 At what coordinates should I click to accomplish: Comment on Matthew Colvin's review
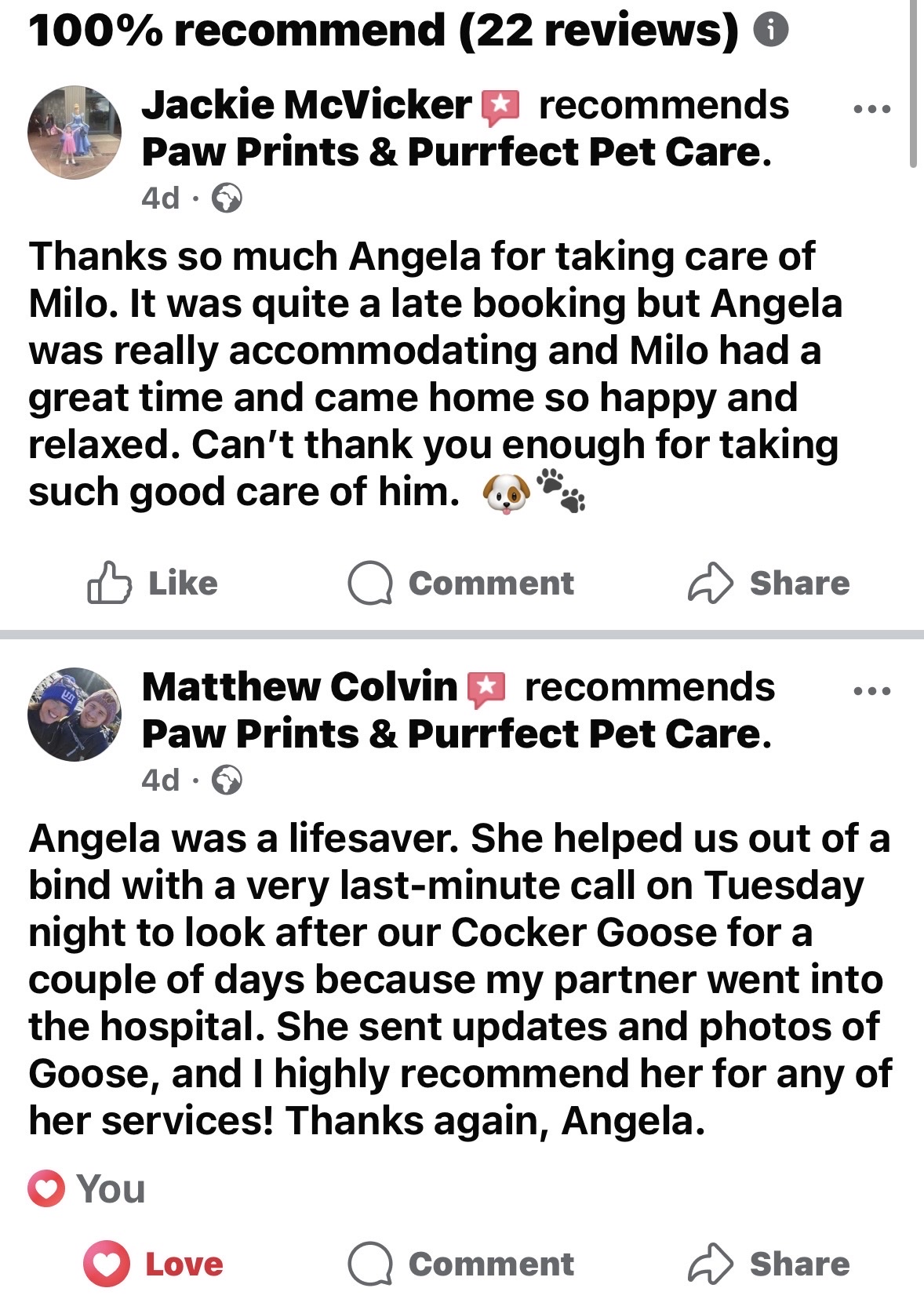pyautogui.click(x=461, y=1264)
